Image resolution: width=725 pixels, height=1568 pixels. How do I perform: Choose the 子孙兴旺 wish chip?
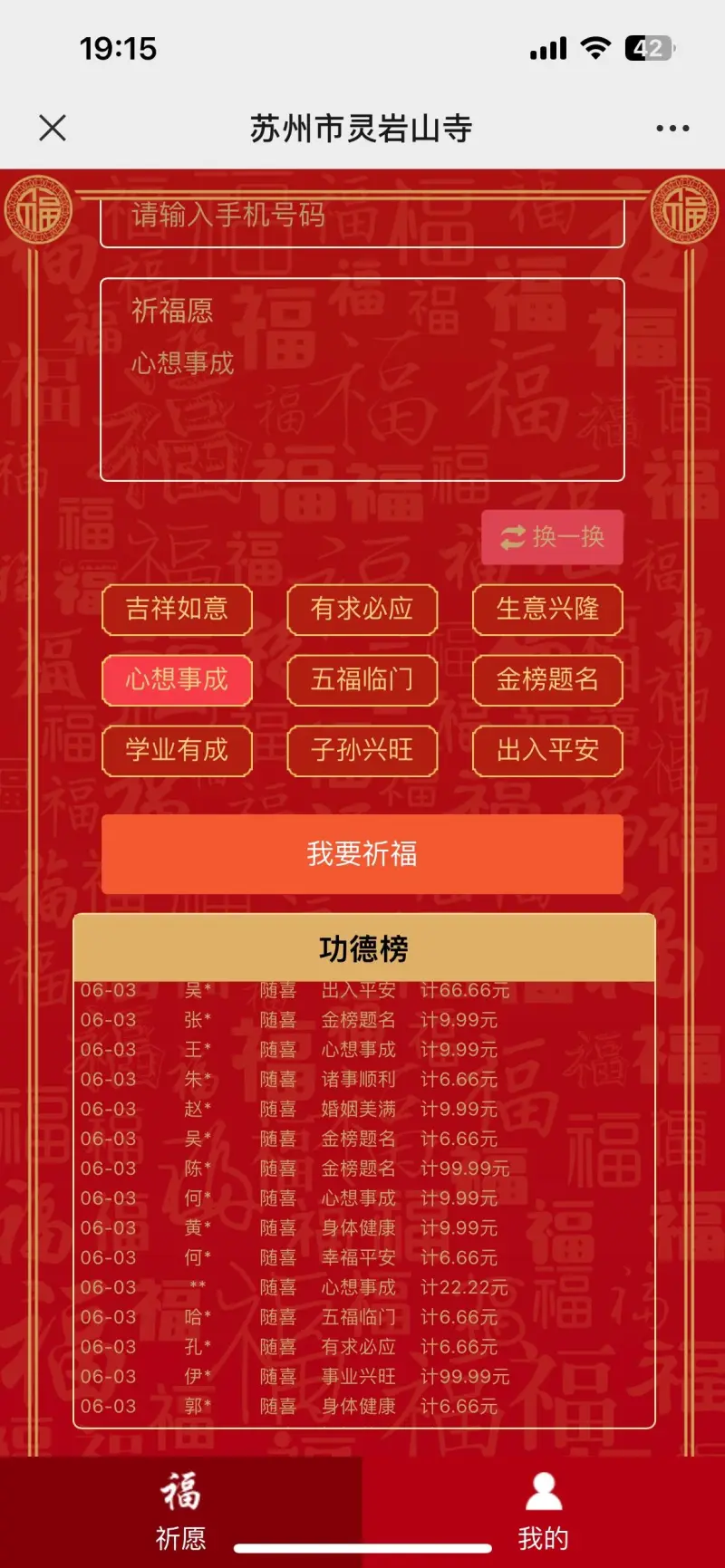[362, 750]
